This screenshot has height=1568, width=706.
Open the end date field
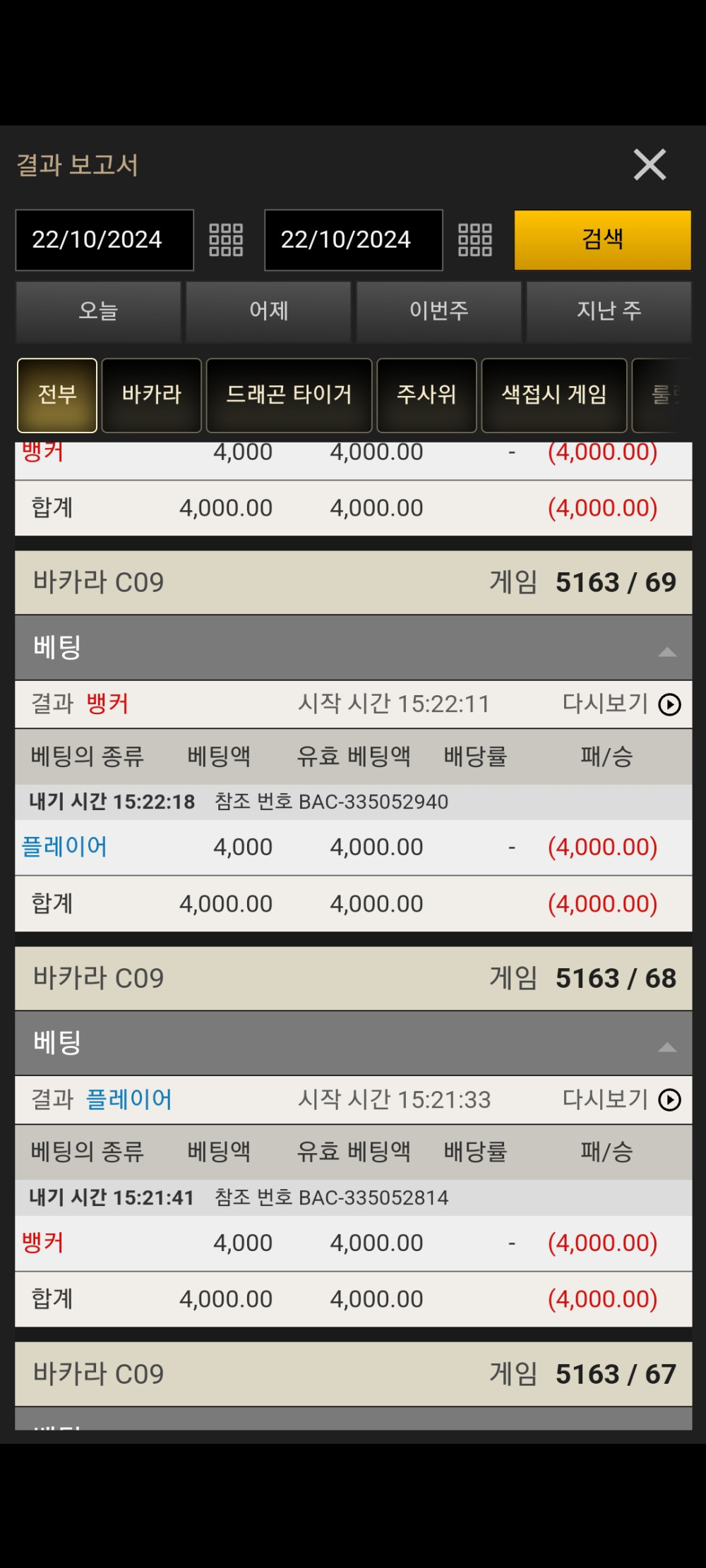pyautogui.click(x=353, y=240)
